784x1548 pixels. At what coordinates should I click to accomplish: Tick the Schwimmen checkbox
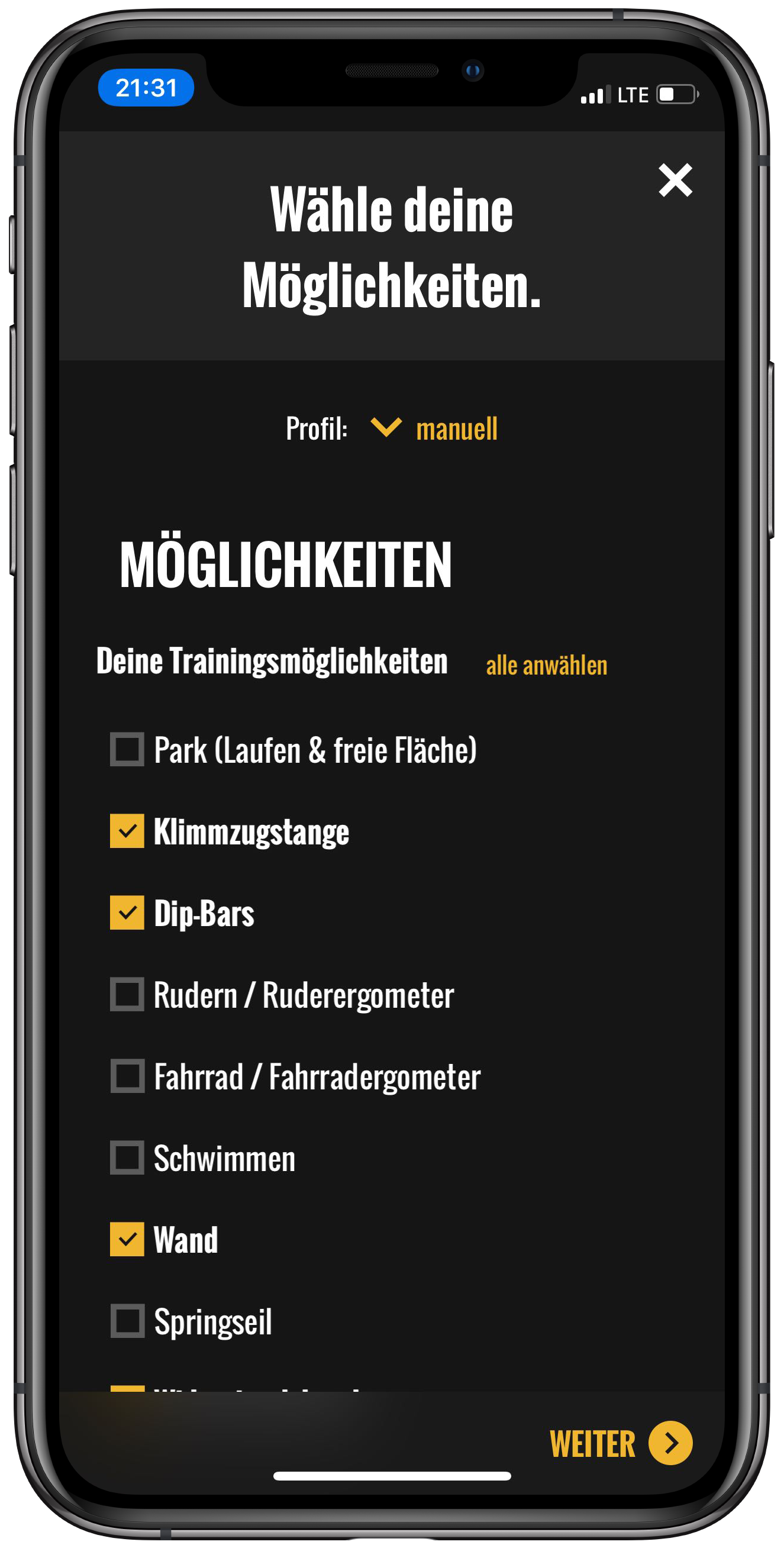127,1157
